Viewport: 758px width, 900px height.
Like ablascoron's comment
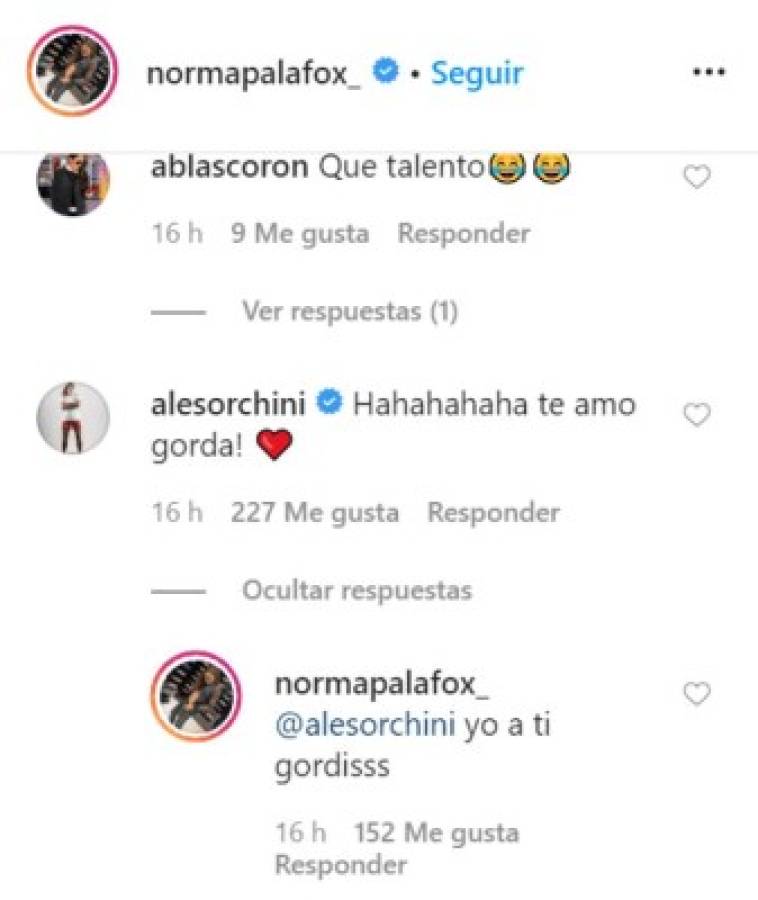pyautogui.click(x=696, y=178)
